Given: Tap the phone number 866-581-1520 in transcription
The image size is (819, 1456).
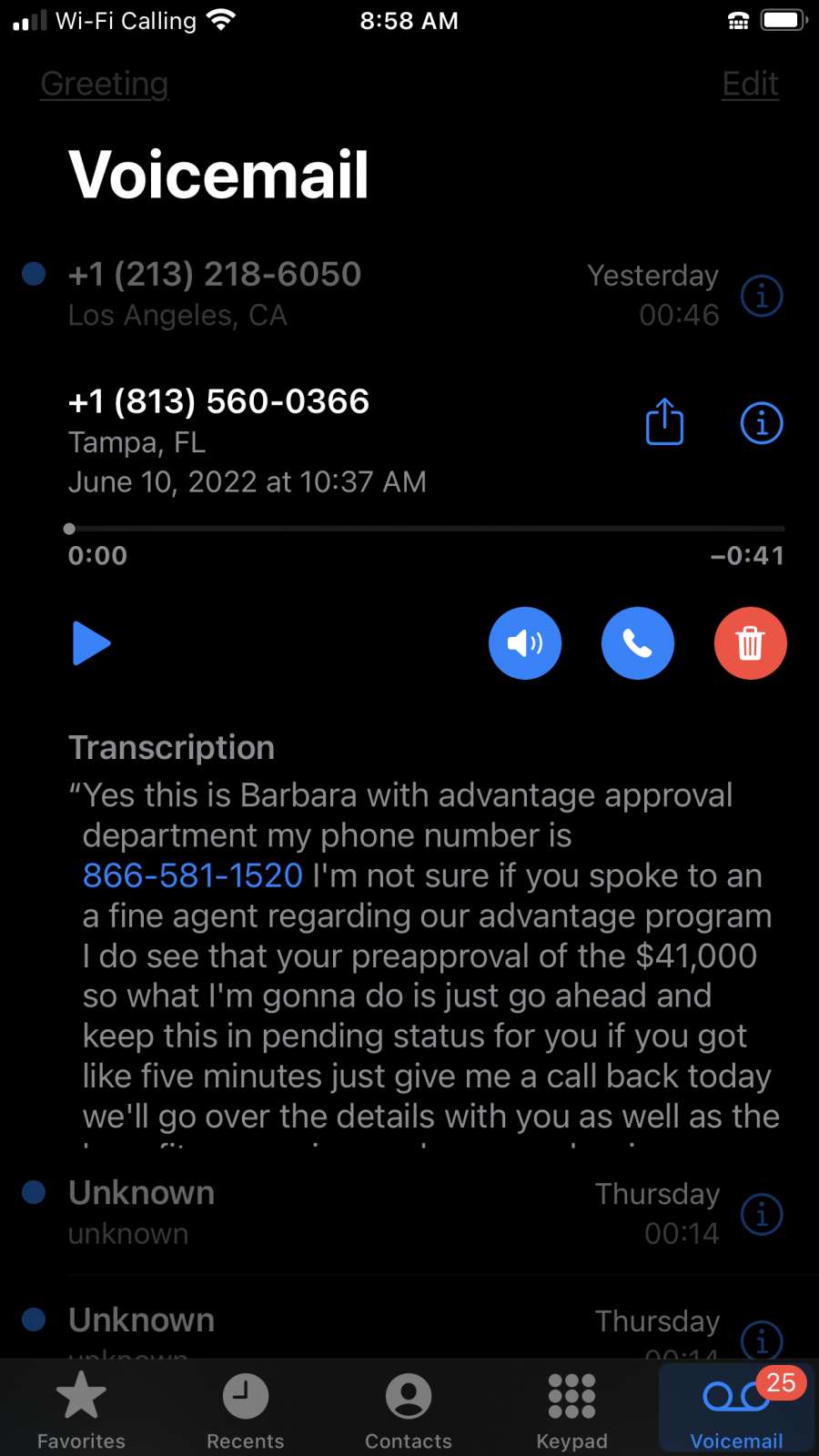Looking at the screenshot, I should click(193, 875).
